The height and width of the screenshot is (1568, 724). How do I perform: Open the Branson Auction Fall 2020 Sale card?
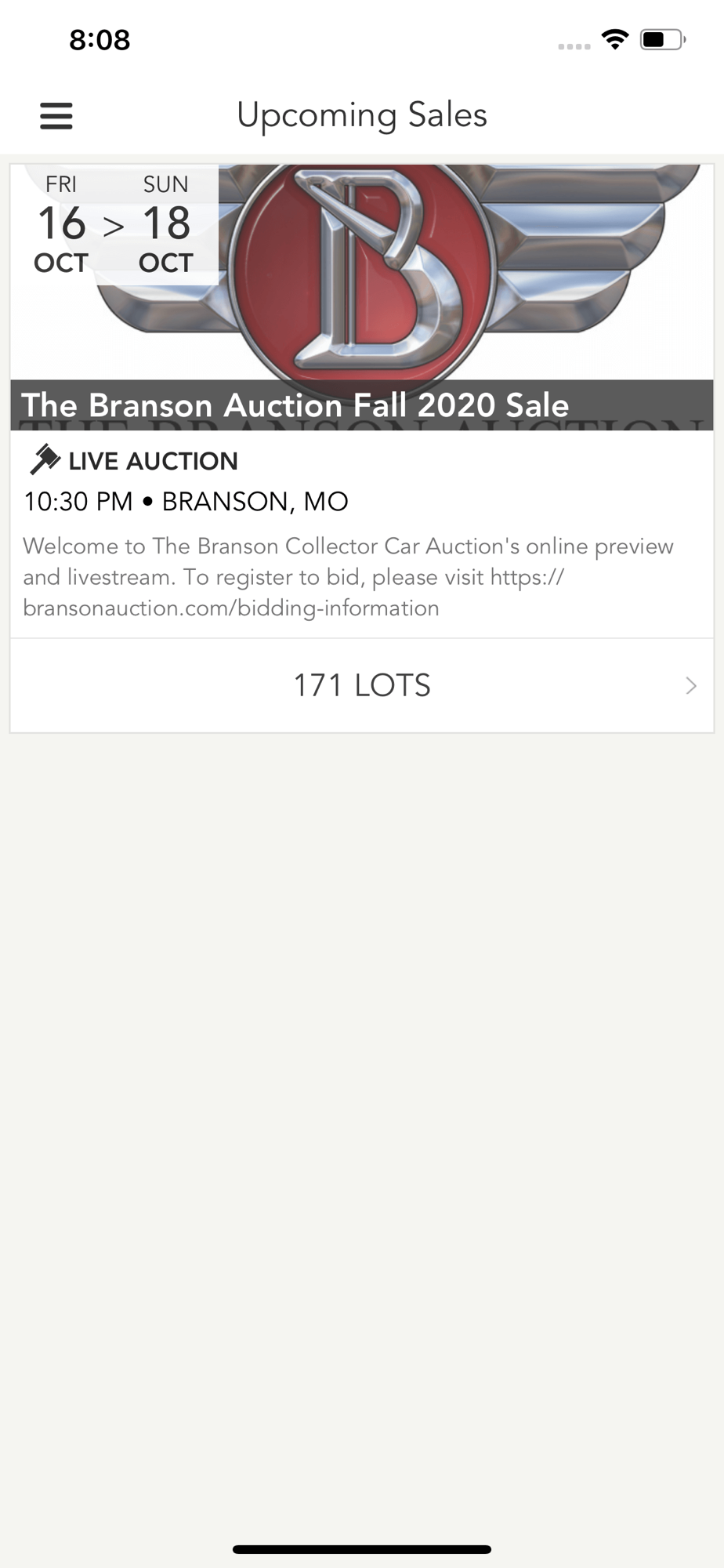pos(362,401)
